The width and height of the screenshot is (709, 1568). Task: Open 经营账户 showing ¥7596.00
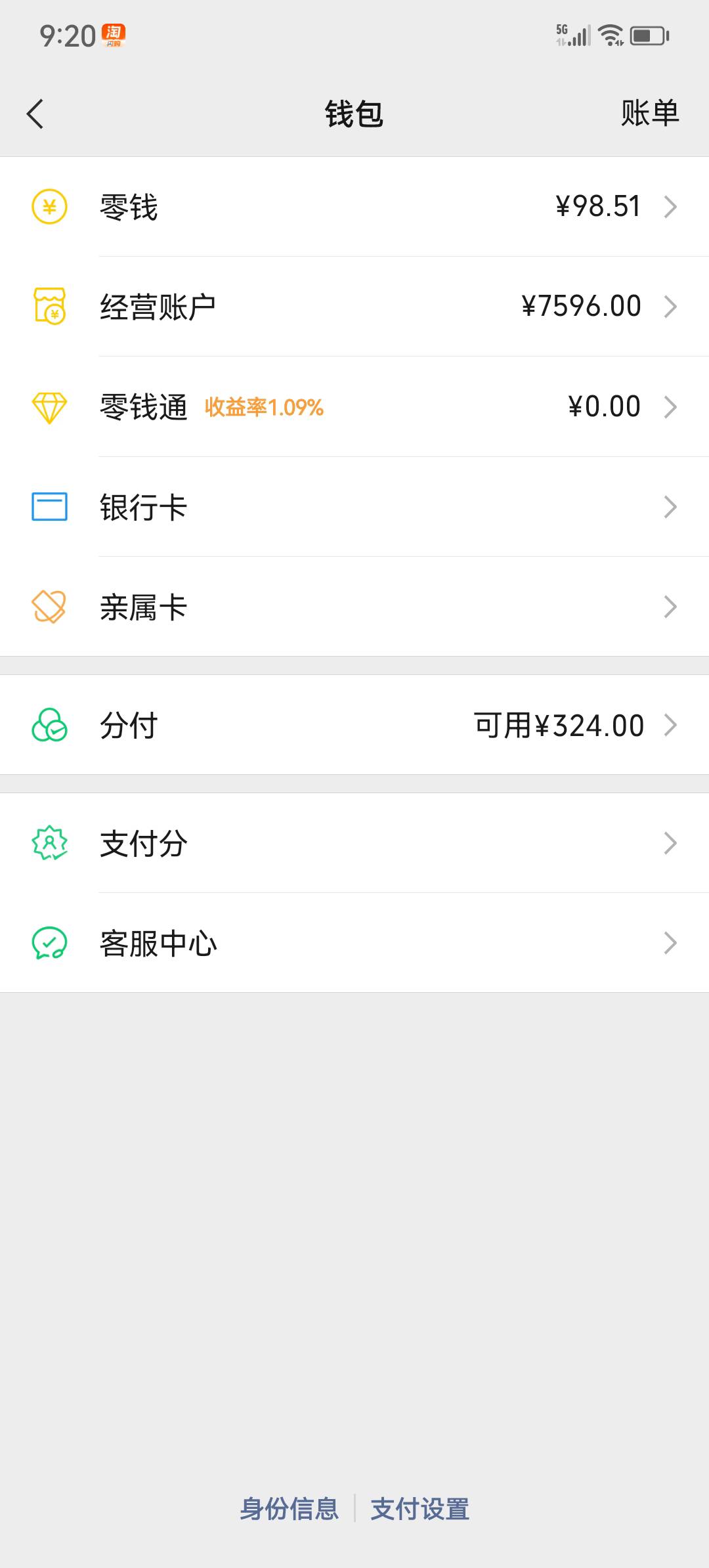354,307
